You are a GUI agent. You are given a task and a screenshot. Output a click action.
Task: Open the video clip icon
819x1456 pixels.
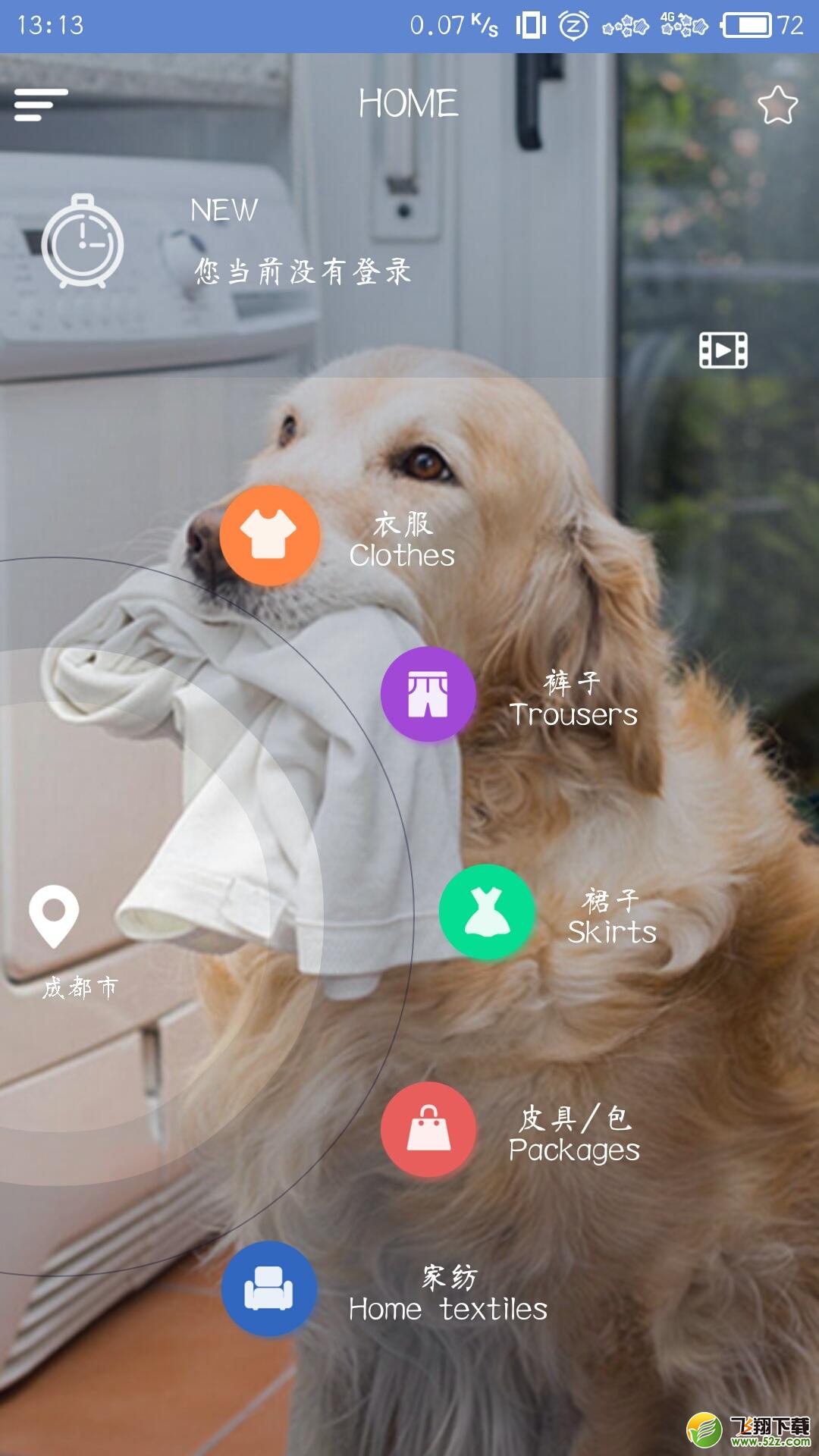(723, 350)
